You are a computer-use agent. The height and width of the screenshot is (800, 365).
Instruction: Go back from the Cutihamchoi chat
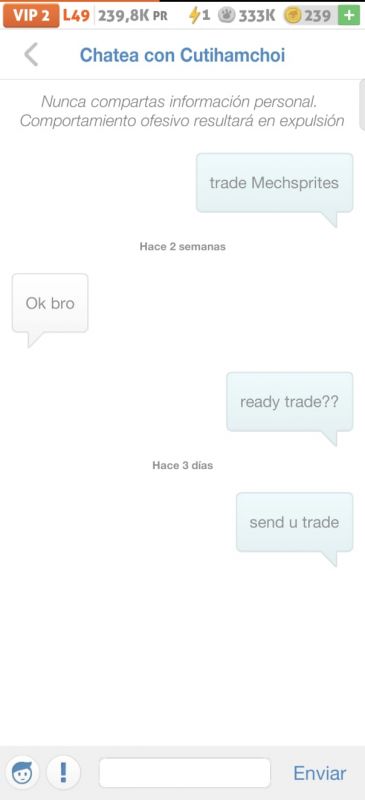coord(31,55)
